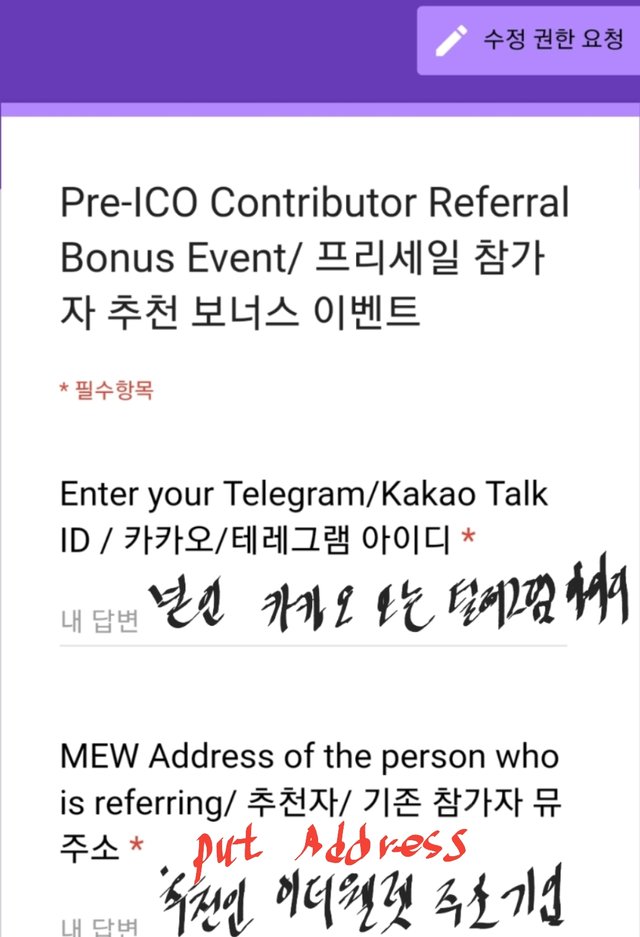Focus the Telegram/Kakao Talk ID answer field
This screenshot has height=937, width=640.
click(312, 622)
